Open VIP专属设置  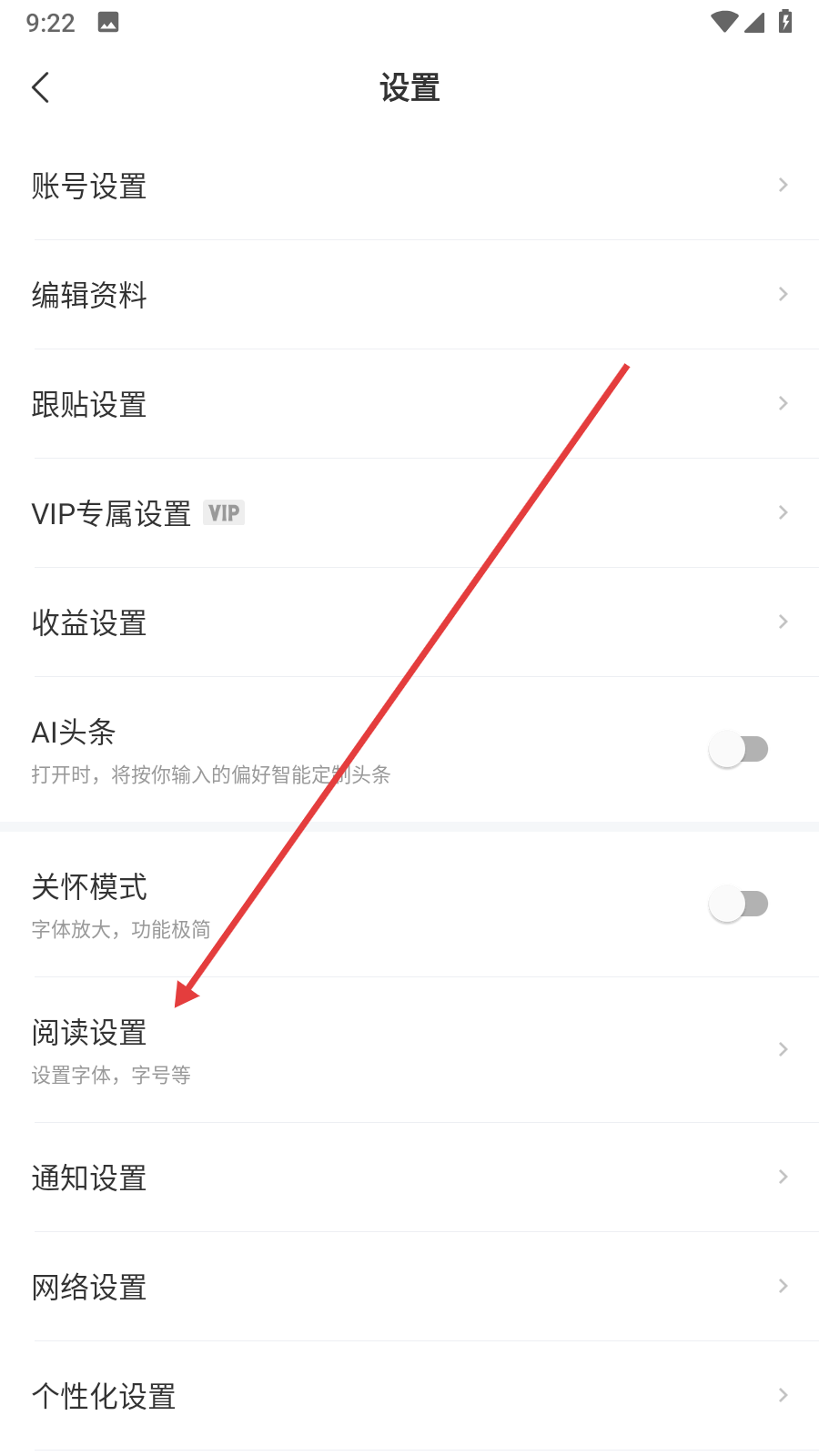(409, 513)
